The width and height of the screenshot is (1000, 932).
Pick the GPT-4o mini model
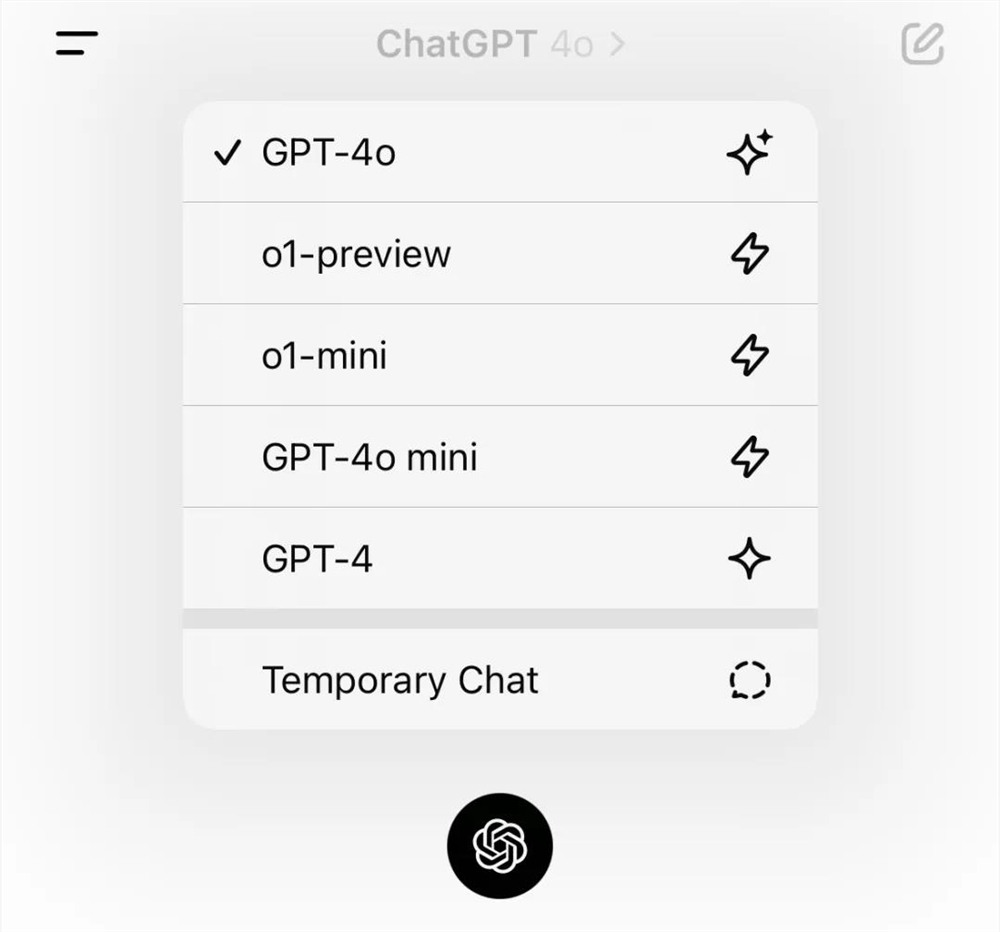click(499, 457)
